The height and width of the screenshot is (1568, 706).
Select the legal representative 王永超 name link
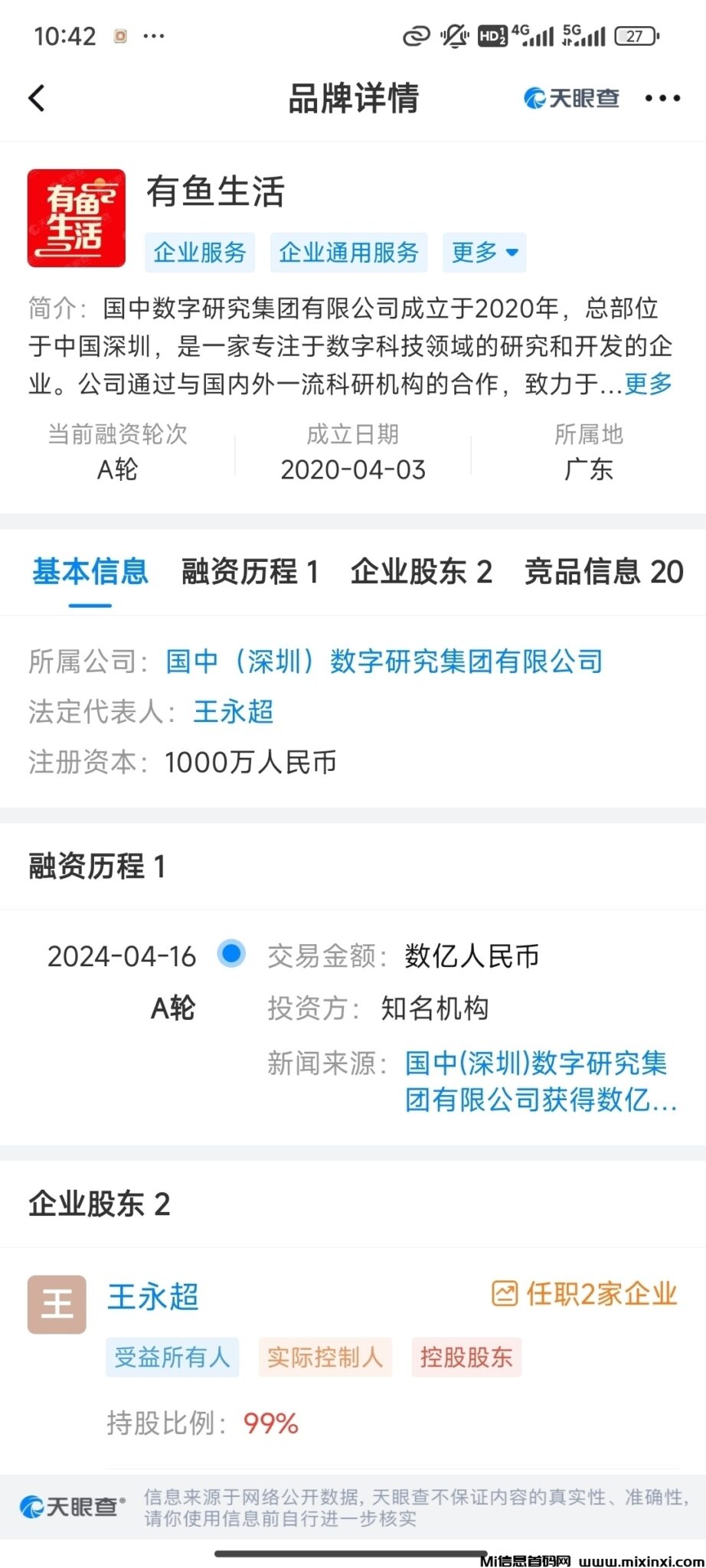coord(232,712)
